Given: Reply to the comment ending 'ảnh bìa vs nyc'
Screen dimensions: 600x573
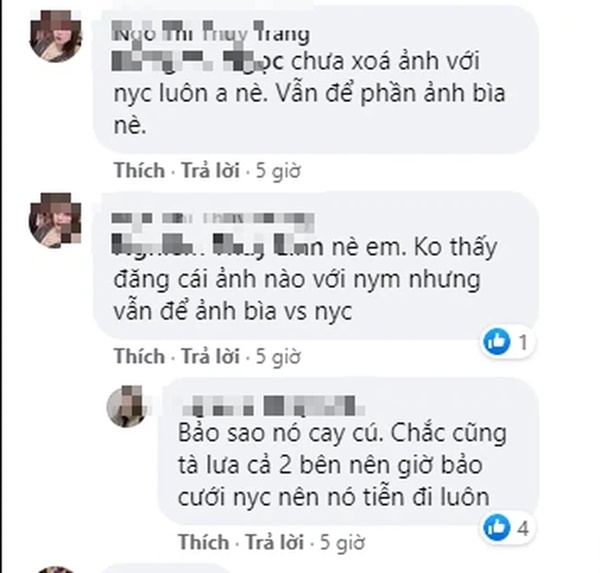Looking at the screenshot, I should [205, 355].
